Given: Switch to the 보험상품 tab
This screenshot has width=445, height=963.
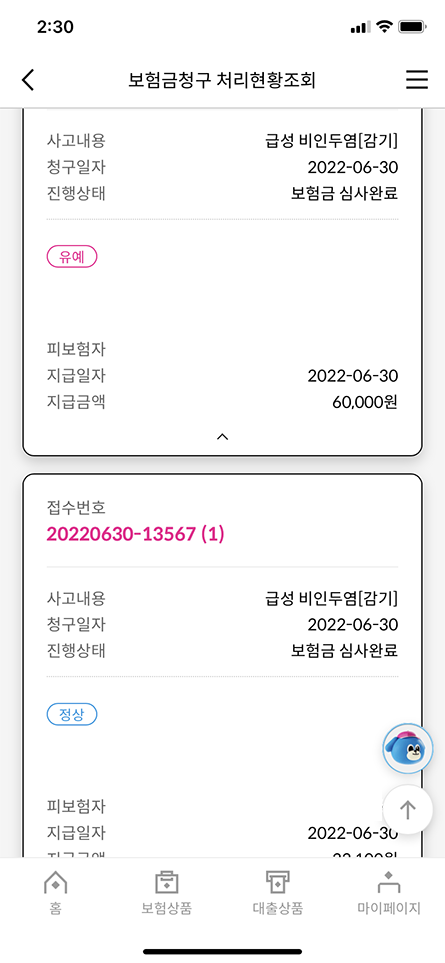Looking at the screenshot, I should [166, 892].
